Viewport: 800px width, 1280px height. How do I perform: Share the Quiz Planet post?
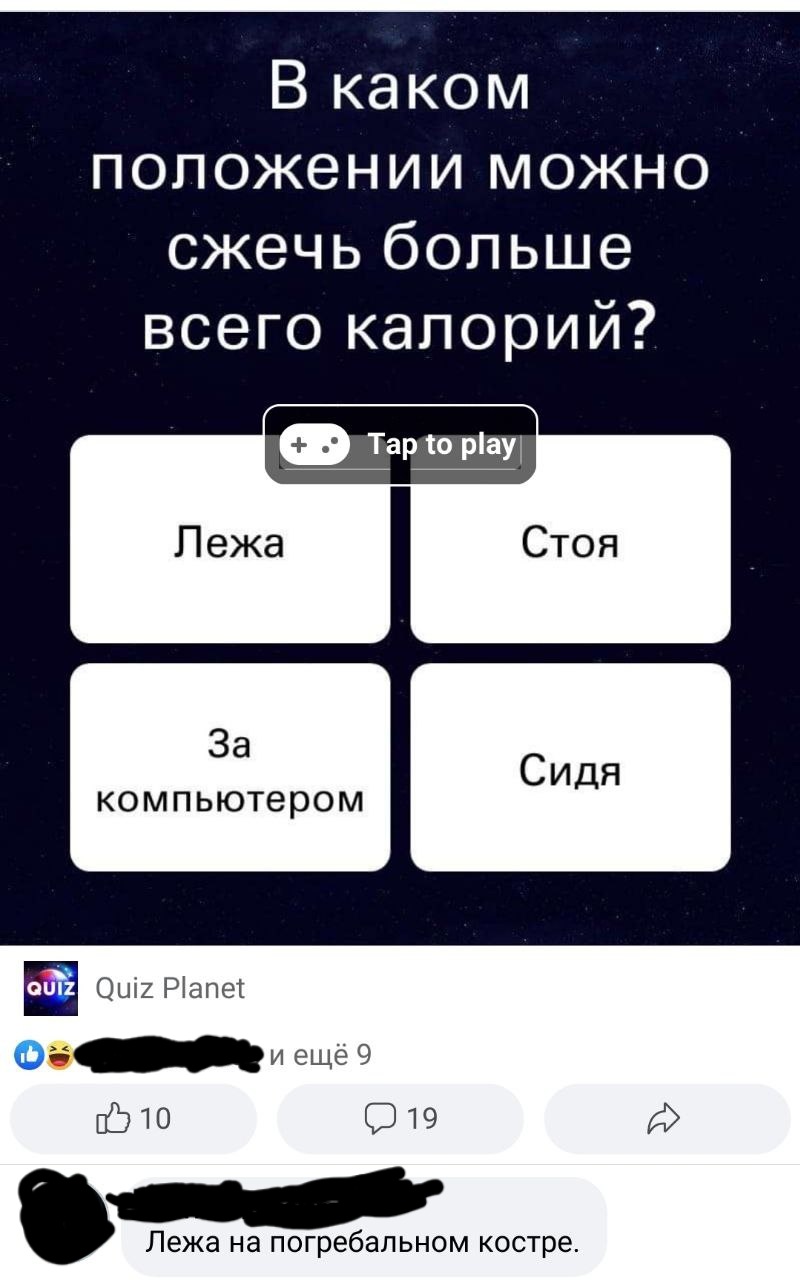[x=666, y=1118]
